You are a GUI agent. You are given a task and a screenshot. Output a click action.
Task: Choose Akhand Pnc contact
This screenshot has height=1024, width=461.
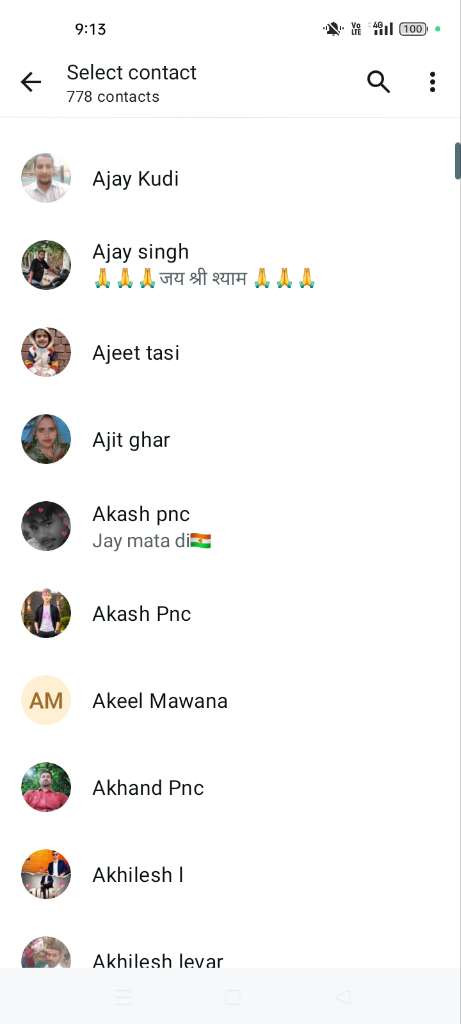pyautogui.click(x=230, y=788)
